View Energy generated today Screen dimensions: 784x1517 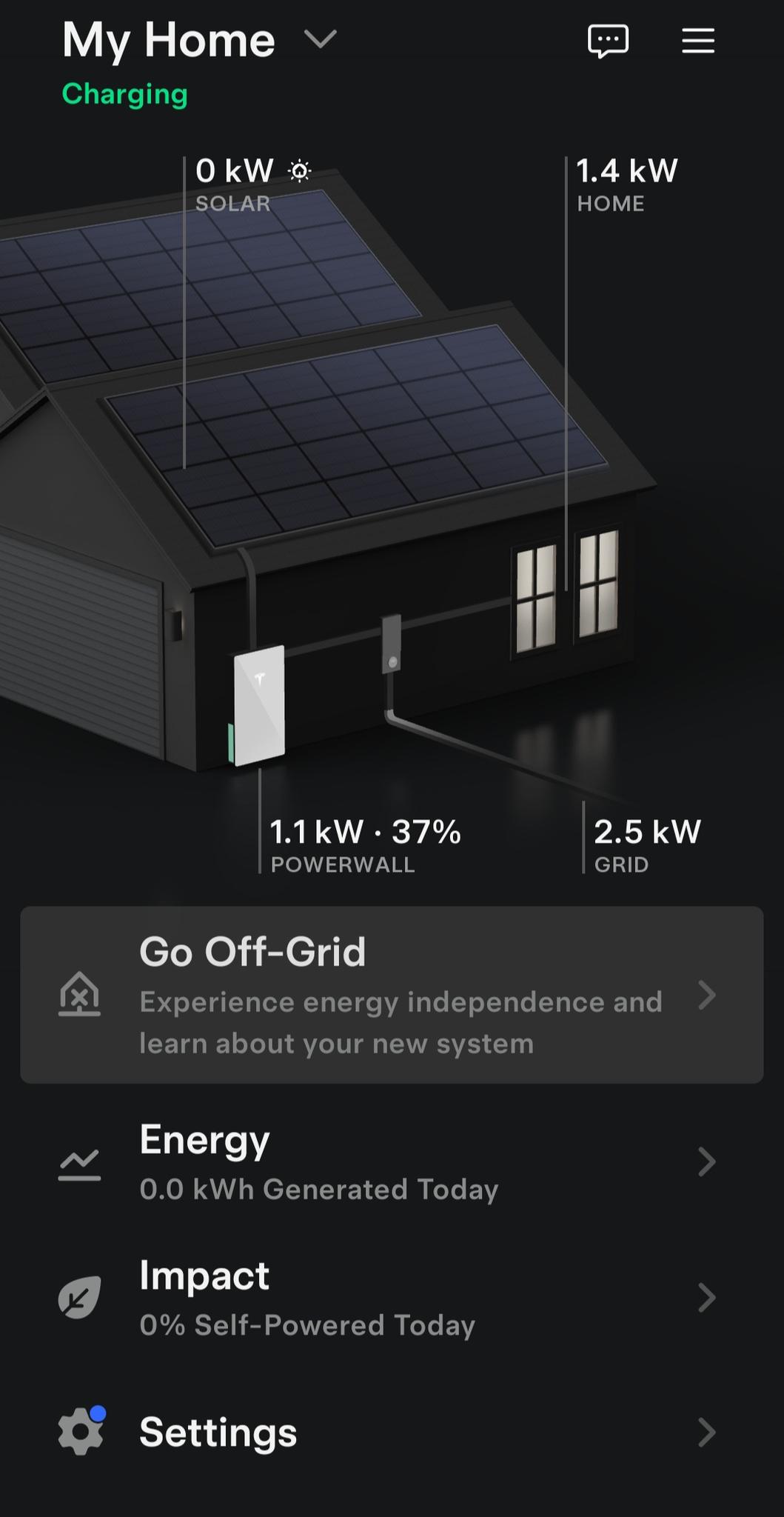392,1161
